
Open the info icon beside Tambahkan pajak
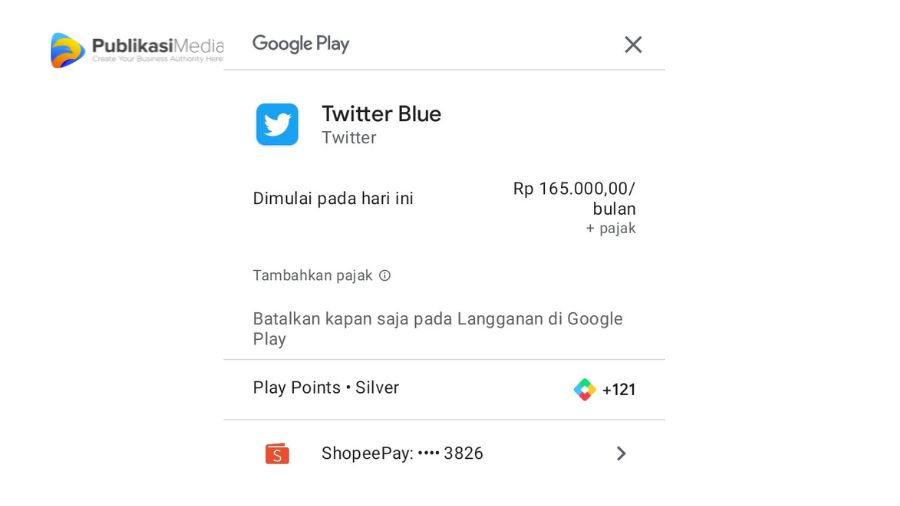385,276
